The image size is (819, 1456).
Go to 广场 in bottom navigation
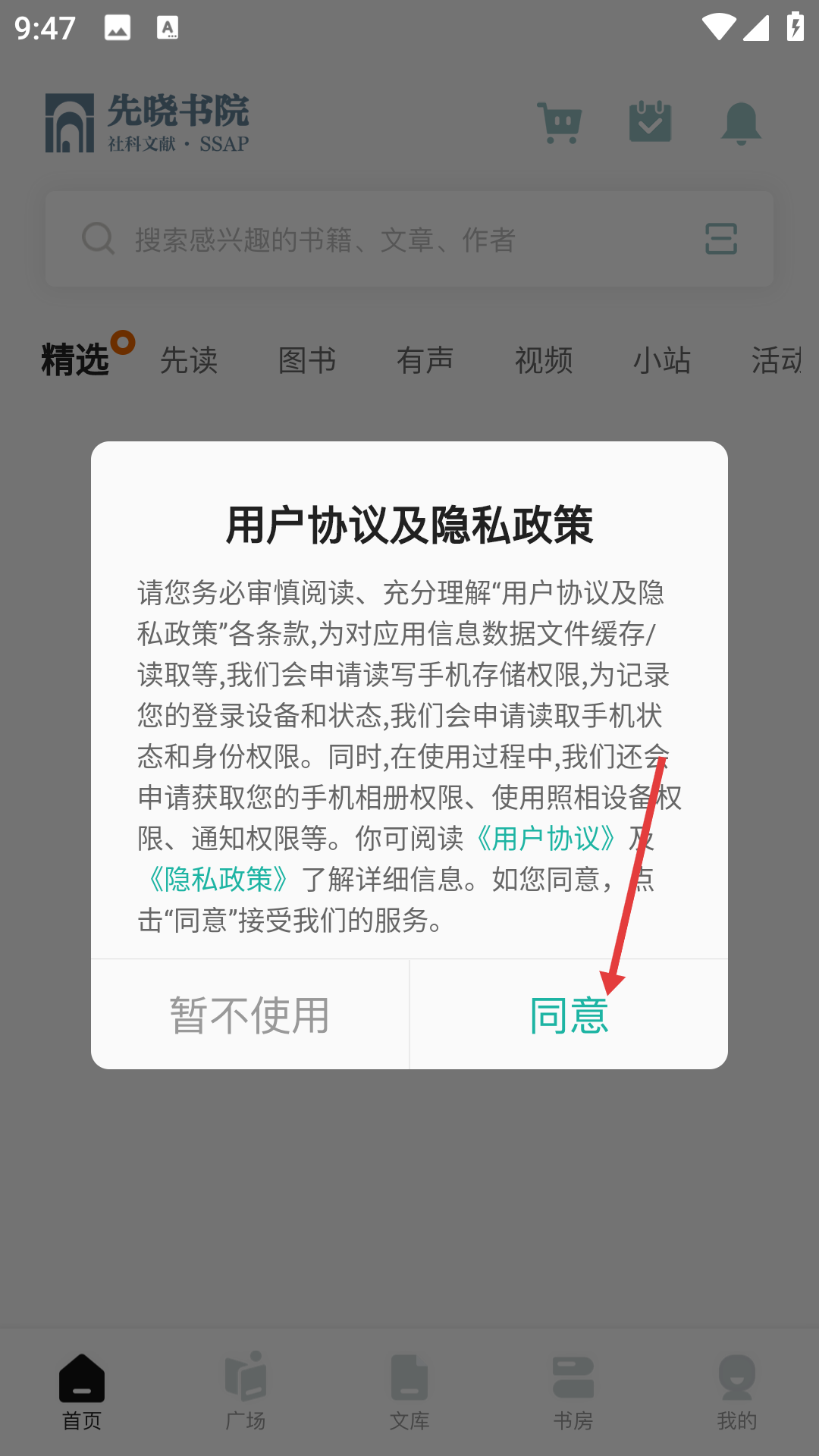pyautogui.click(x=246, y=1391)
